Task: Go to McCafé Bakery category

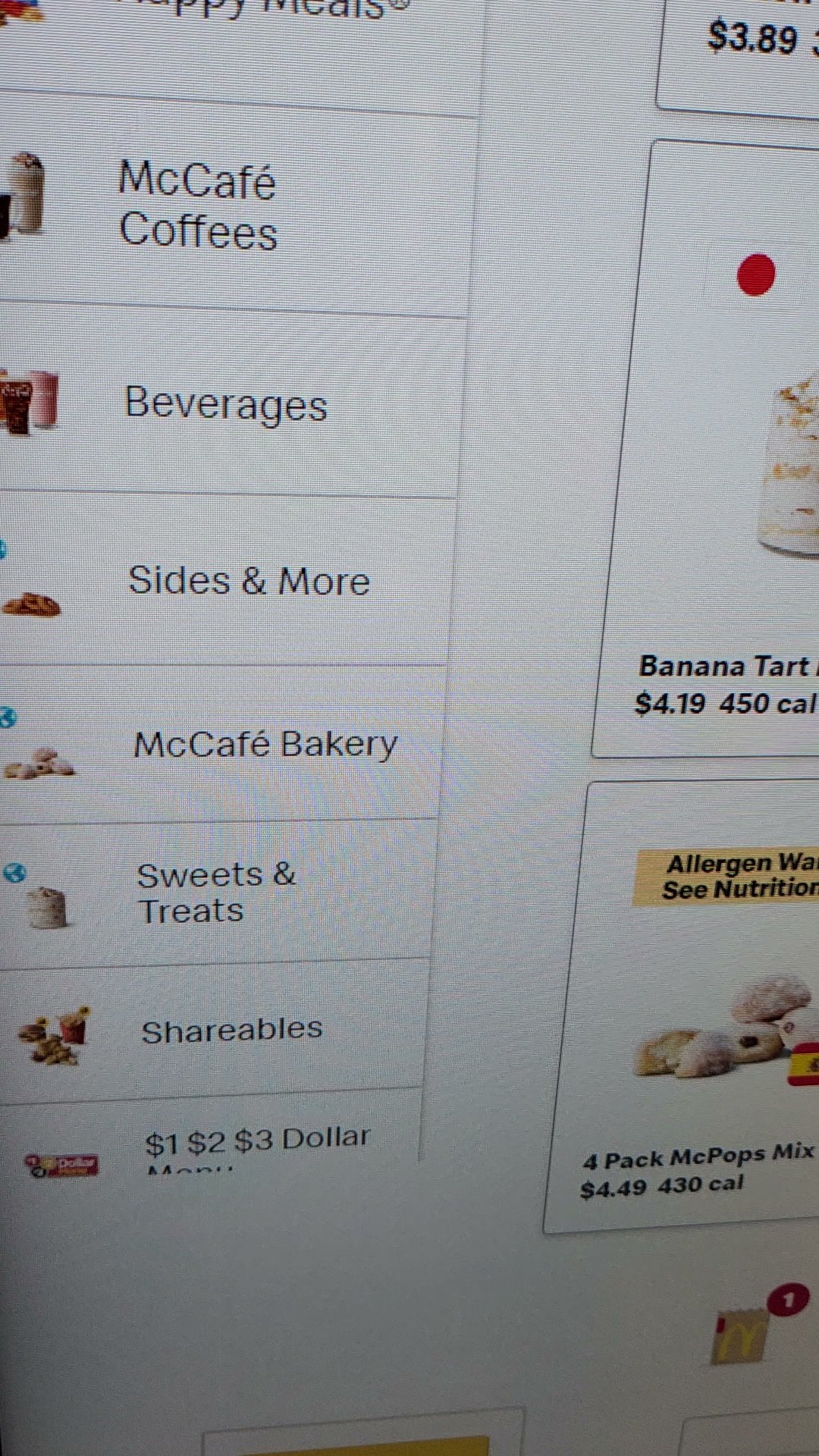Action: tap(221, 743)
